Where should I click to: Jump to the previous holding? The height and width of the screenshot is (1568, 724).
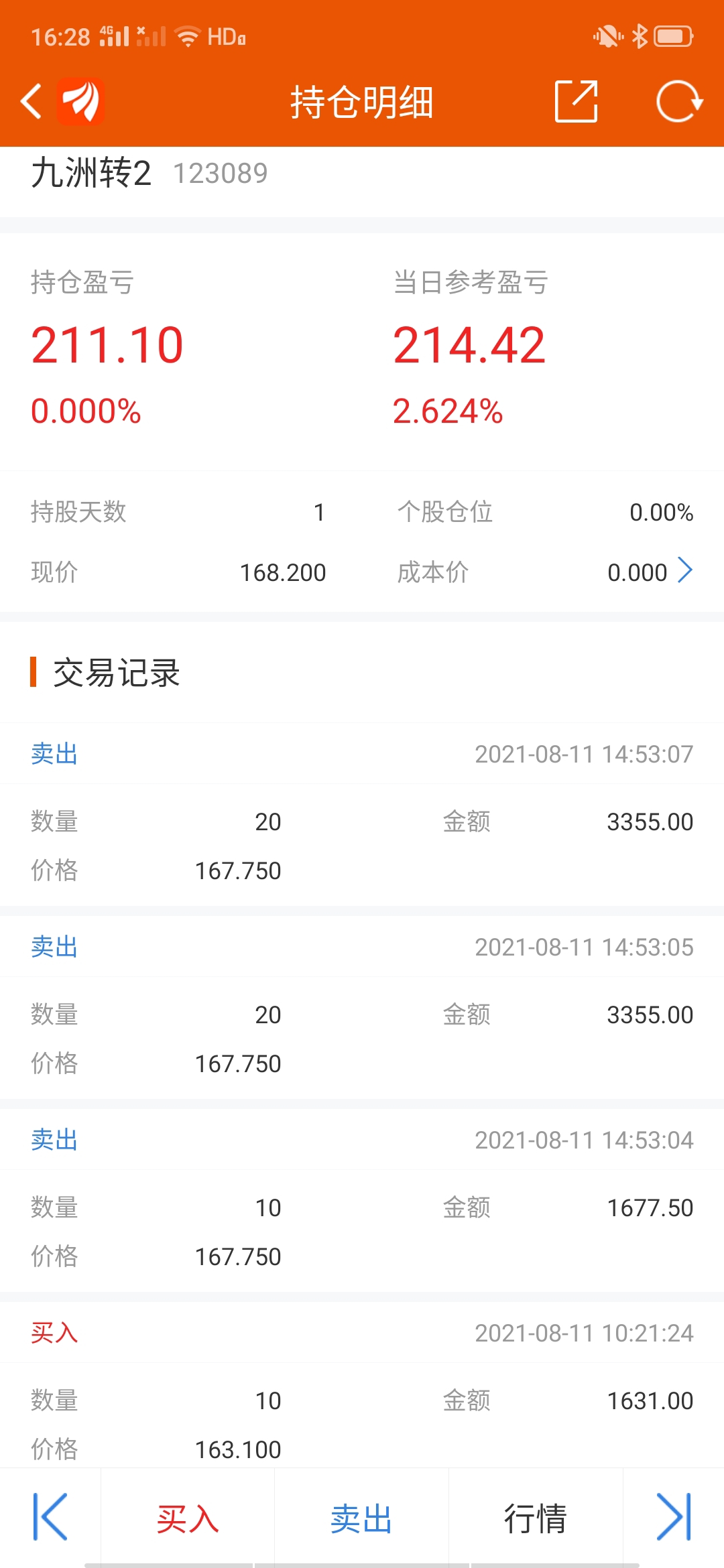pyautogui.click(x=50, y=1517)
